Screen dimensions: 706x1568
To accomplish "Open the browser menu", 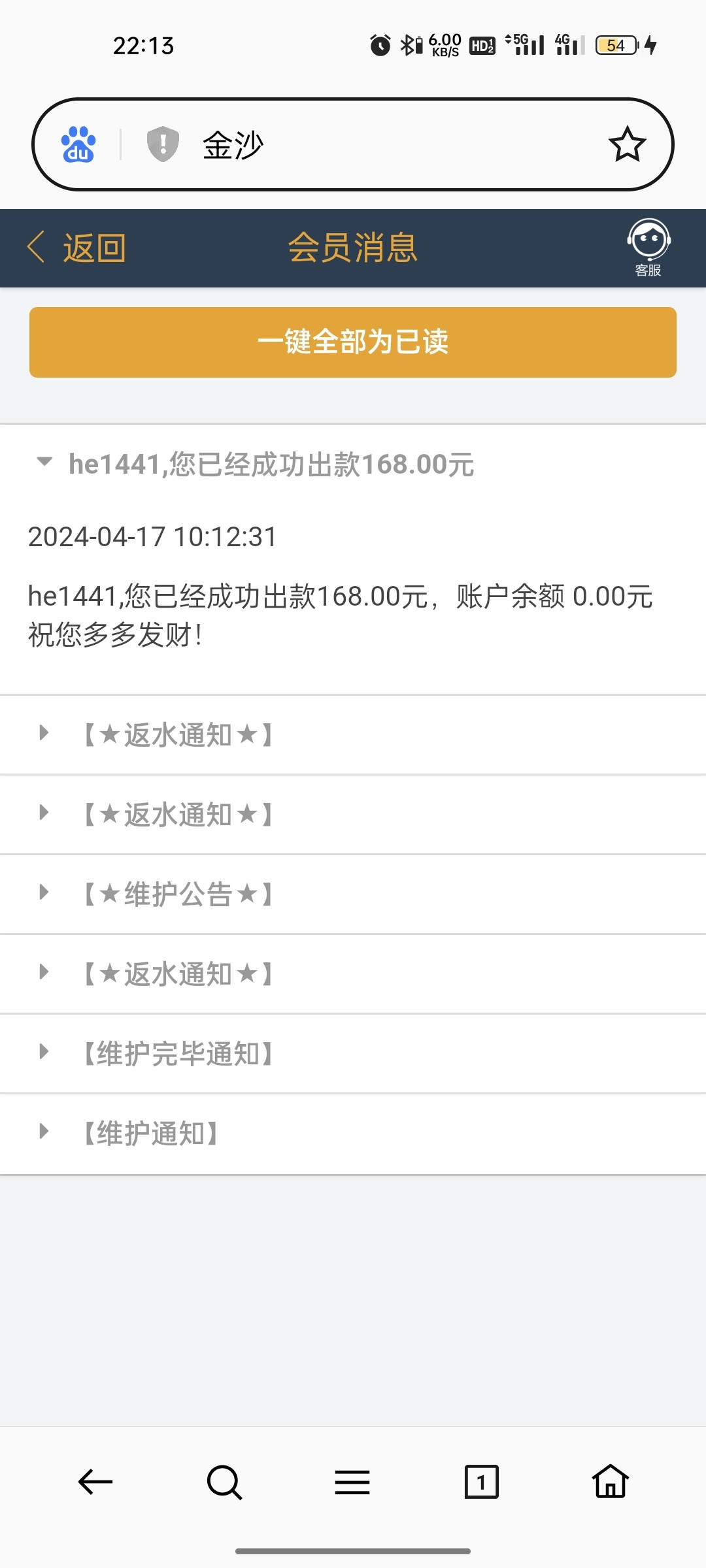I will 352,1482.
